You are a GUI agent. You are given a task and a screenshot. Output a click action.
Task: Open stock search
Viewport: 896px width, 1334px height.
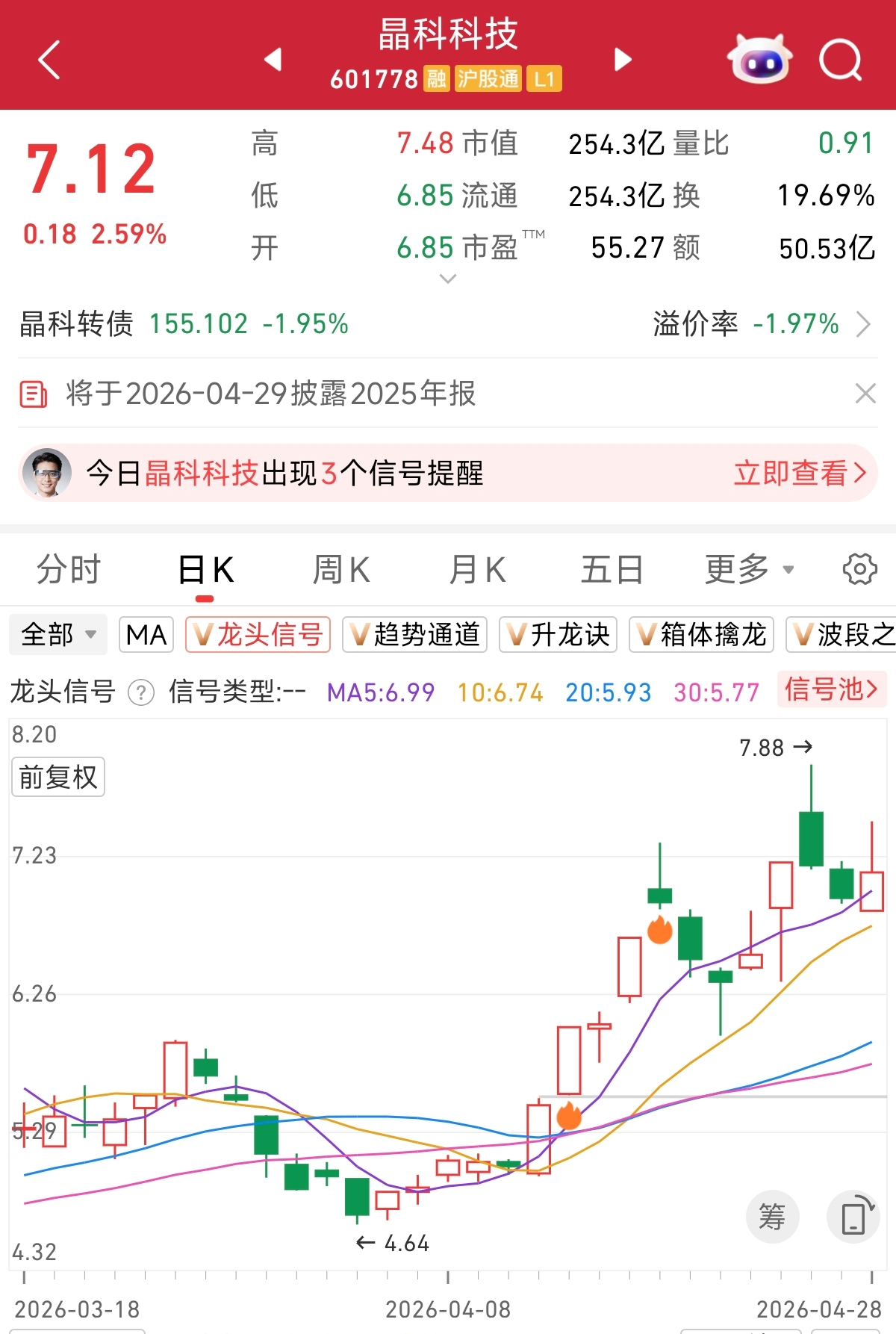[840, 60]
